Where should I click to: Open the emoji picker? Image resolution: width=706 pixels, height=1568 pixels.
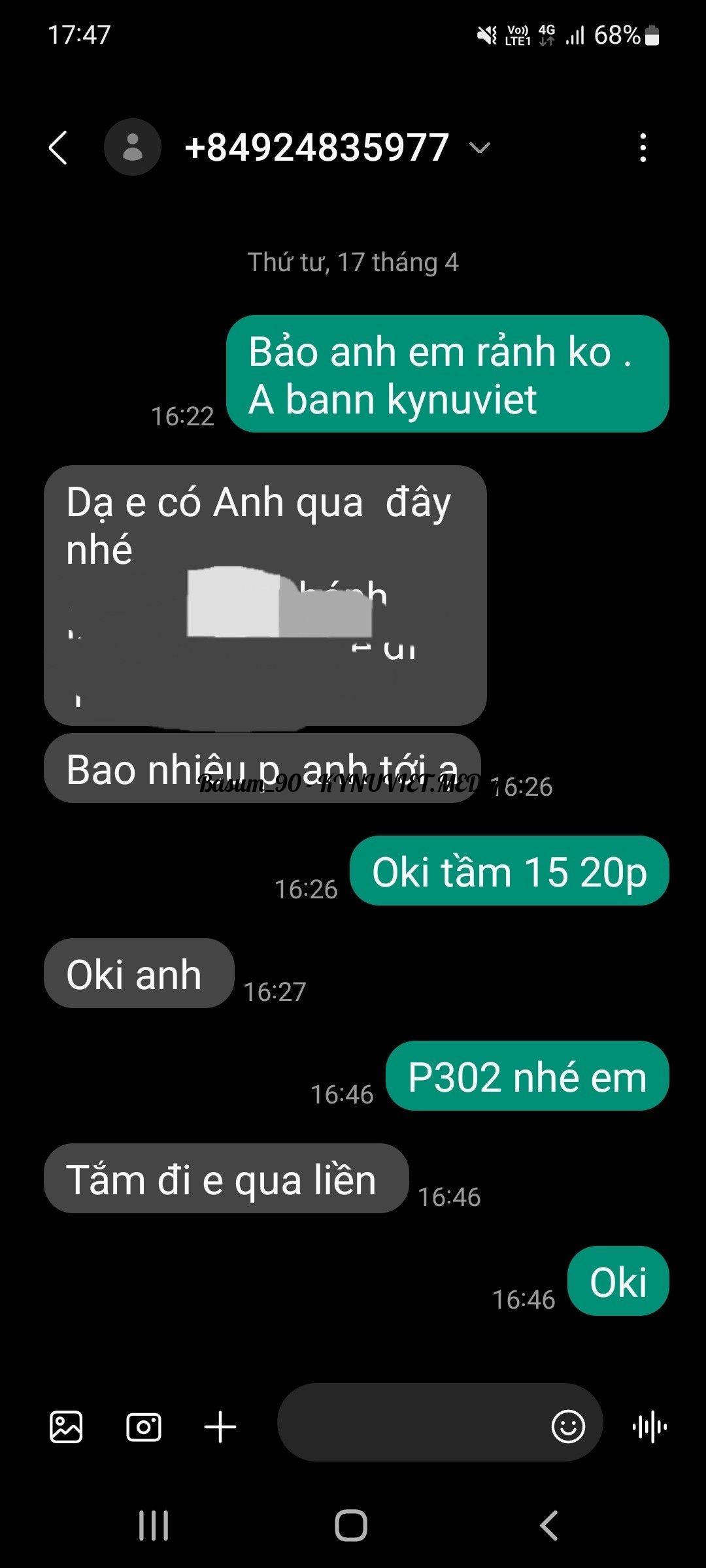coord(568,1426)
